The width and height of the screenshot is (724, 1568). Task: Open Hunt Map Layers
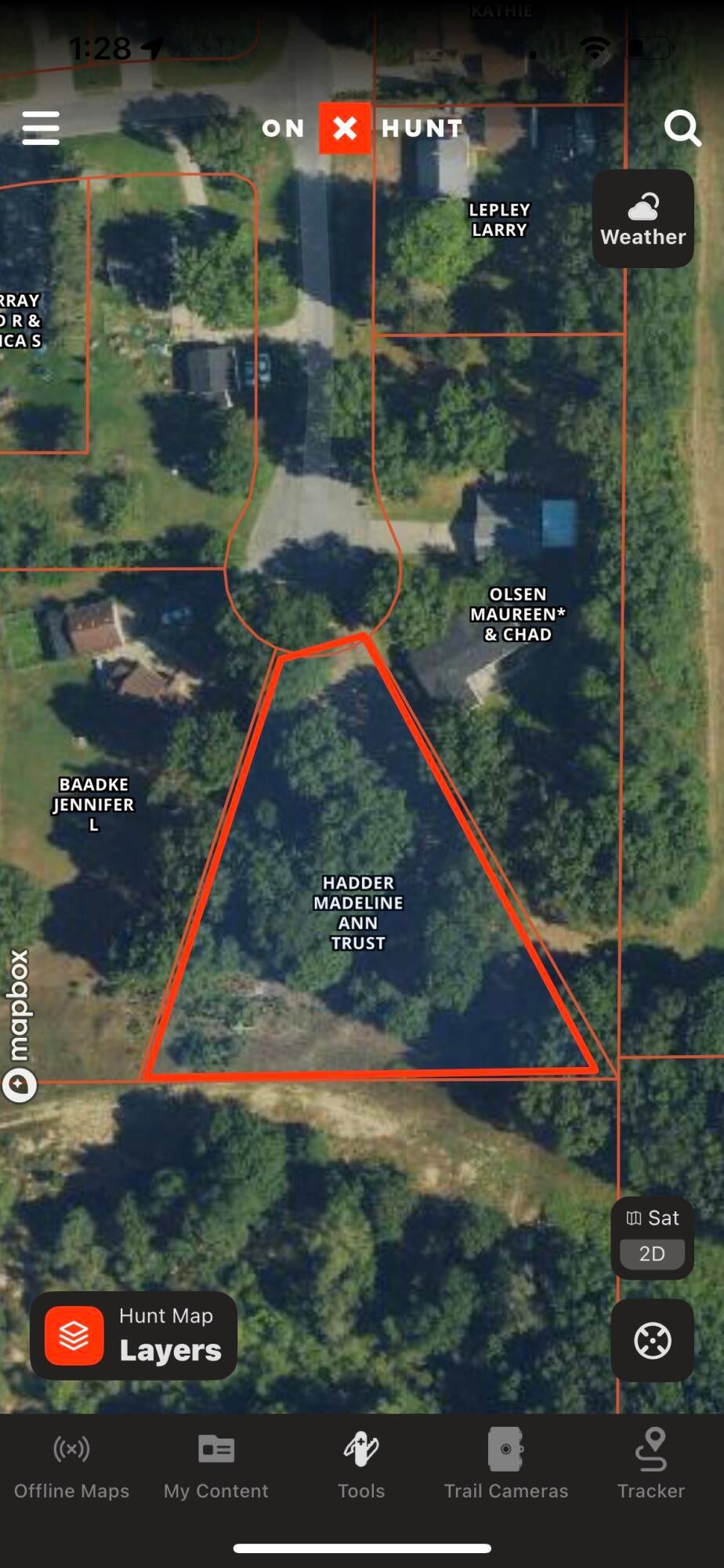tap(133, 1335)
